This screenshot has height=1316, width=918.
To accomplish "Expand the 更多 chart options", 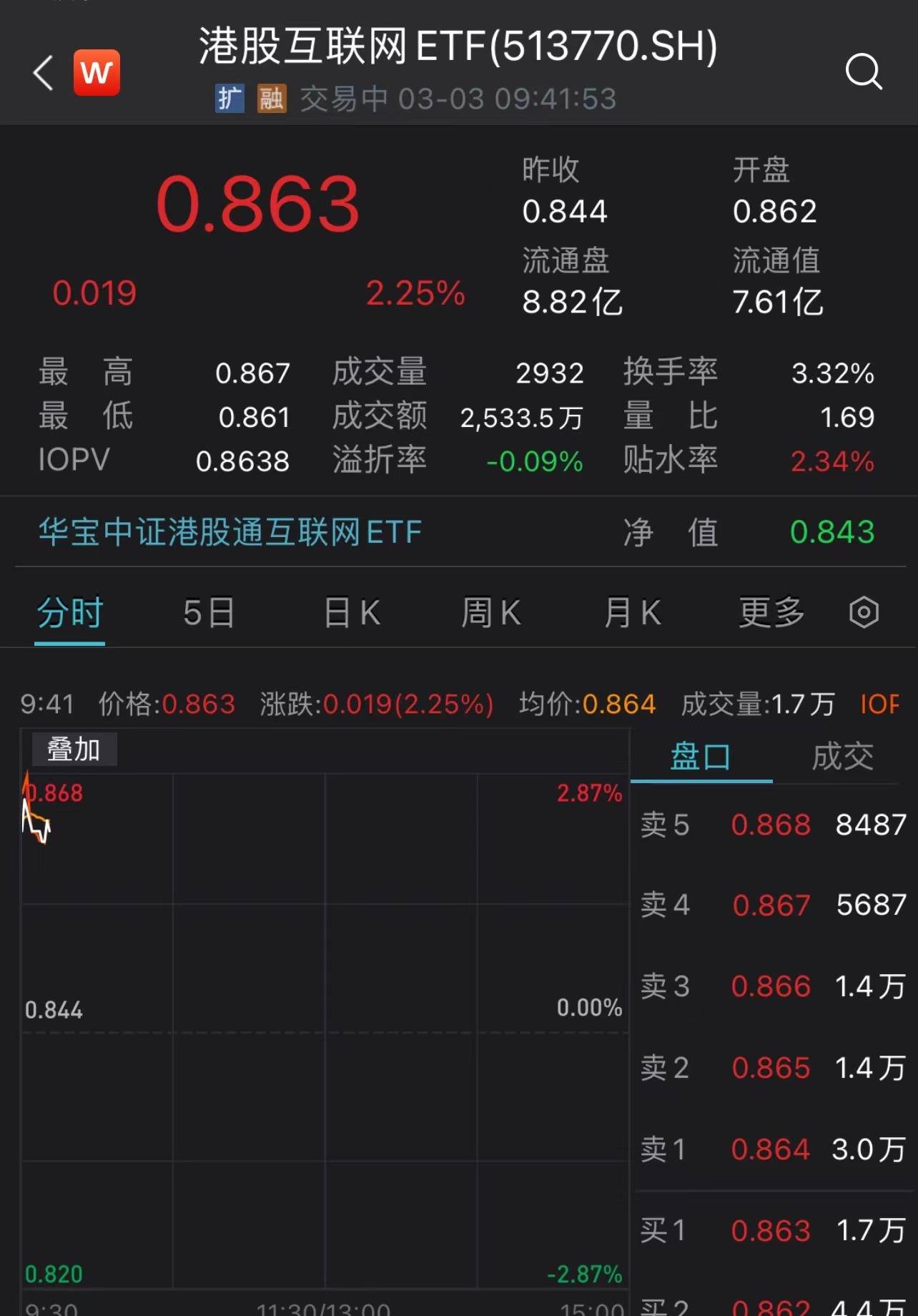I will [x=769, y=613].
